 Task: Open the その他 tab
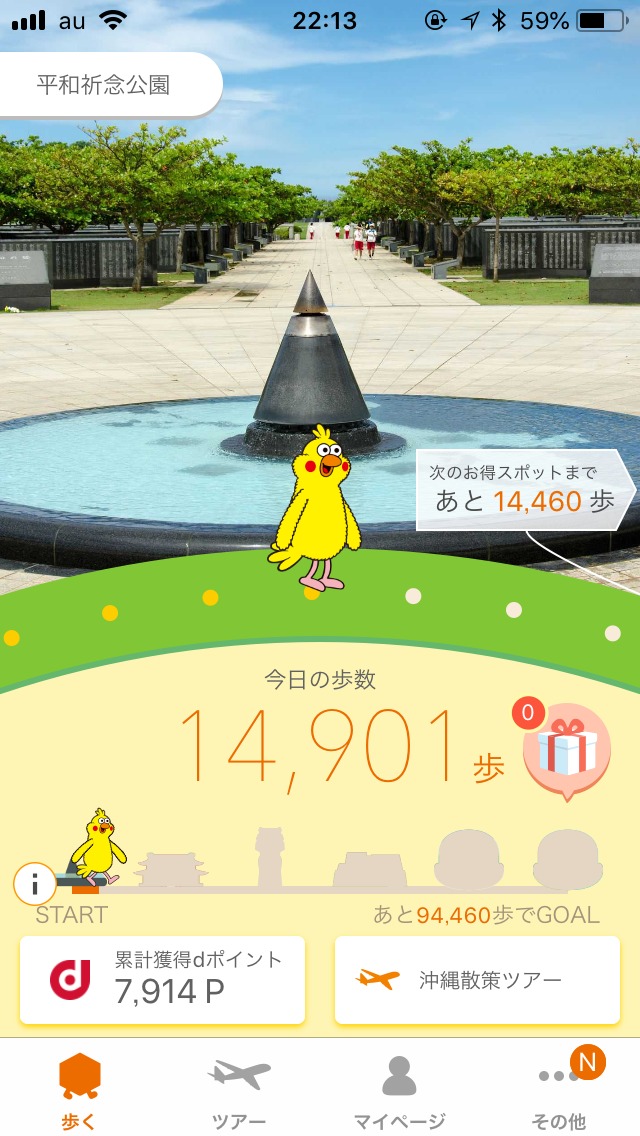559,1090
